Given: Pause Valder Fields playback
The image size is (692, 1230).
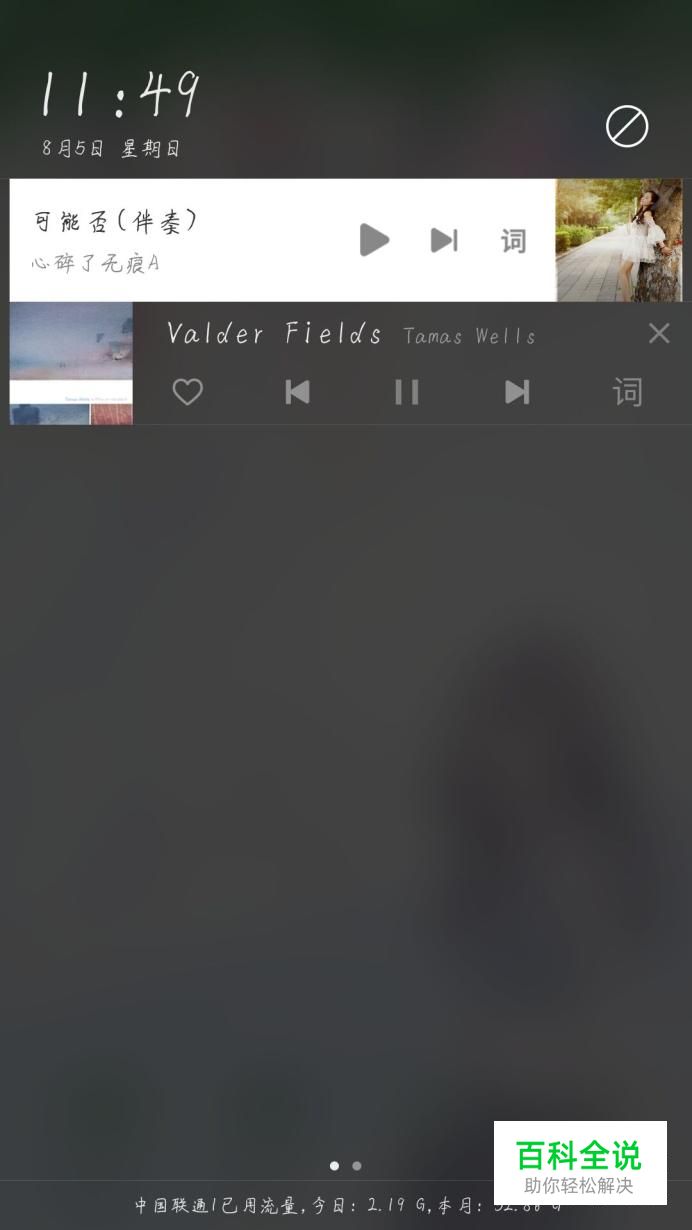Looking at the screenshot, I should (406, 392).
